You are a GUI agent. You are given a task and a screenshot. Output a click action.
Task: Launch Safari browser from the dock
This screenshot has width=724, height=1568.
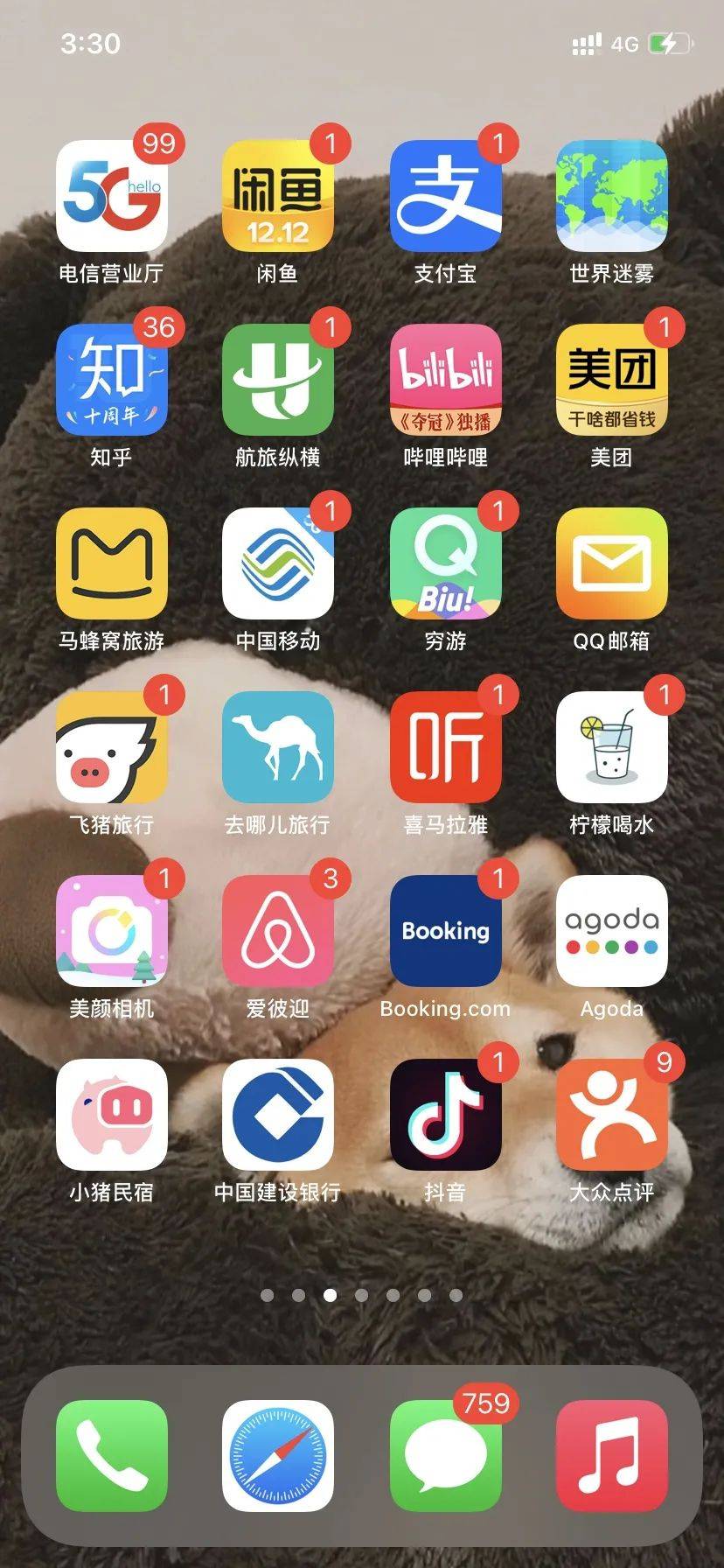pyautogui.click(x=277, y=1456)
